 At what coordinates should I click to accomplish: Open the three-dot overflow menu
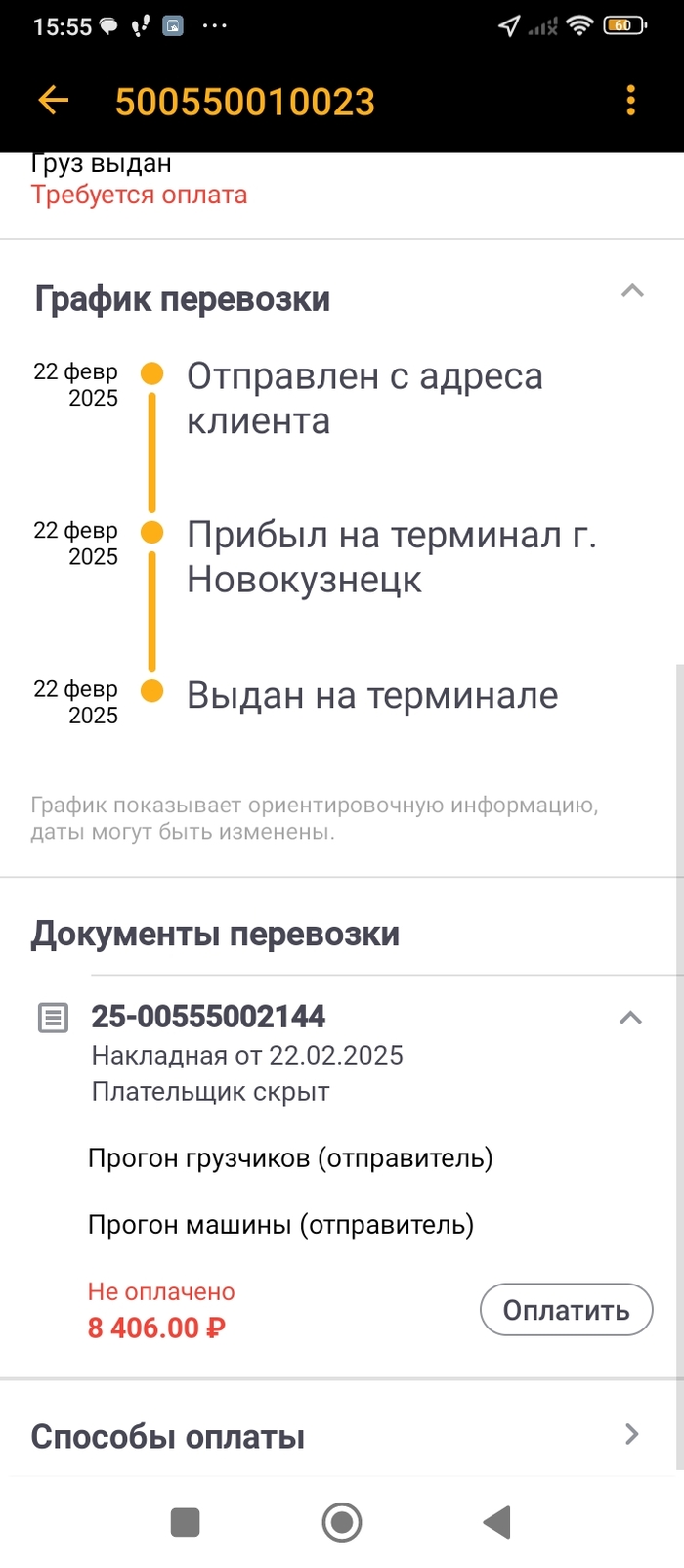tap(630, 101)
